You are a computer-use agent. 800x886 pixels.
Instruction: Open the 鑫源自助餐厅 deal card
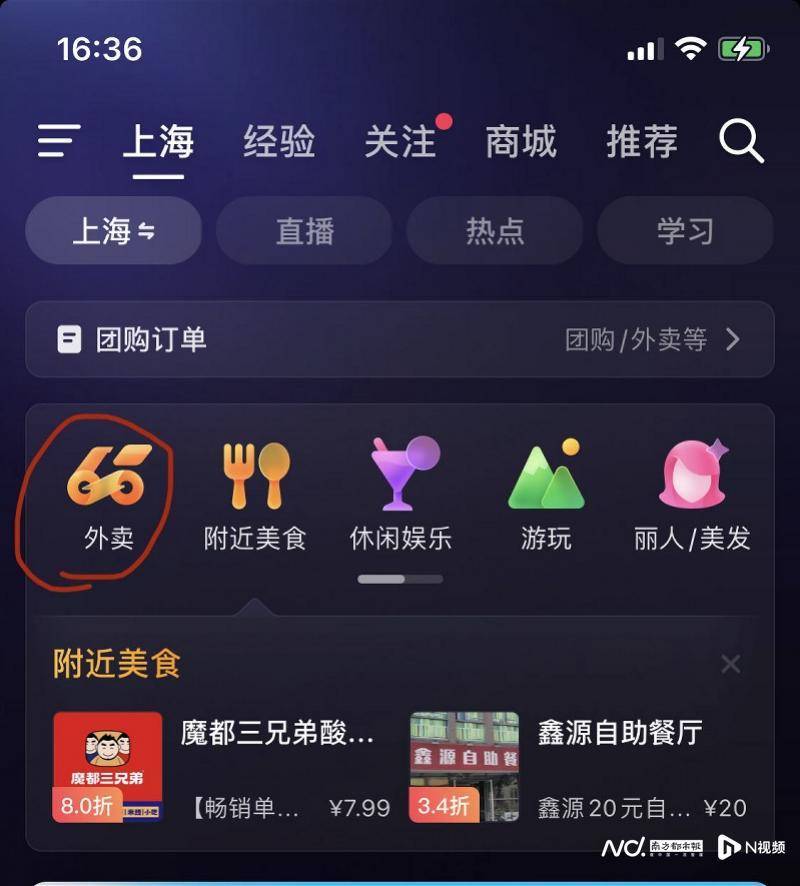point(578,767)
